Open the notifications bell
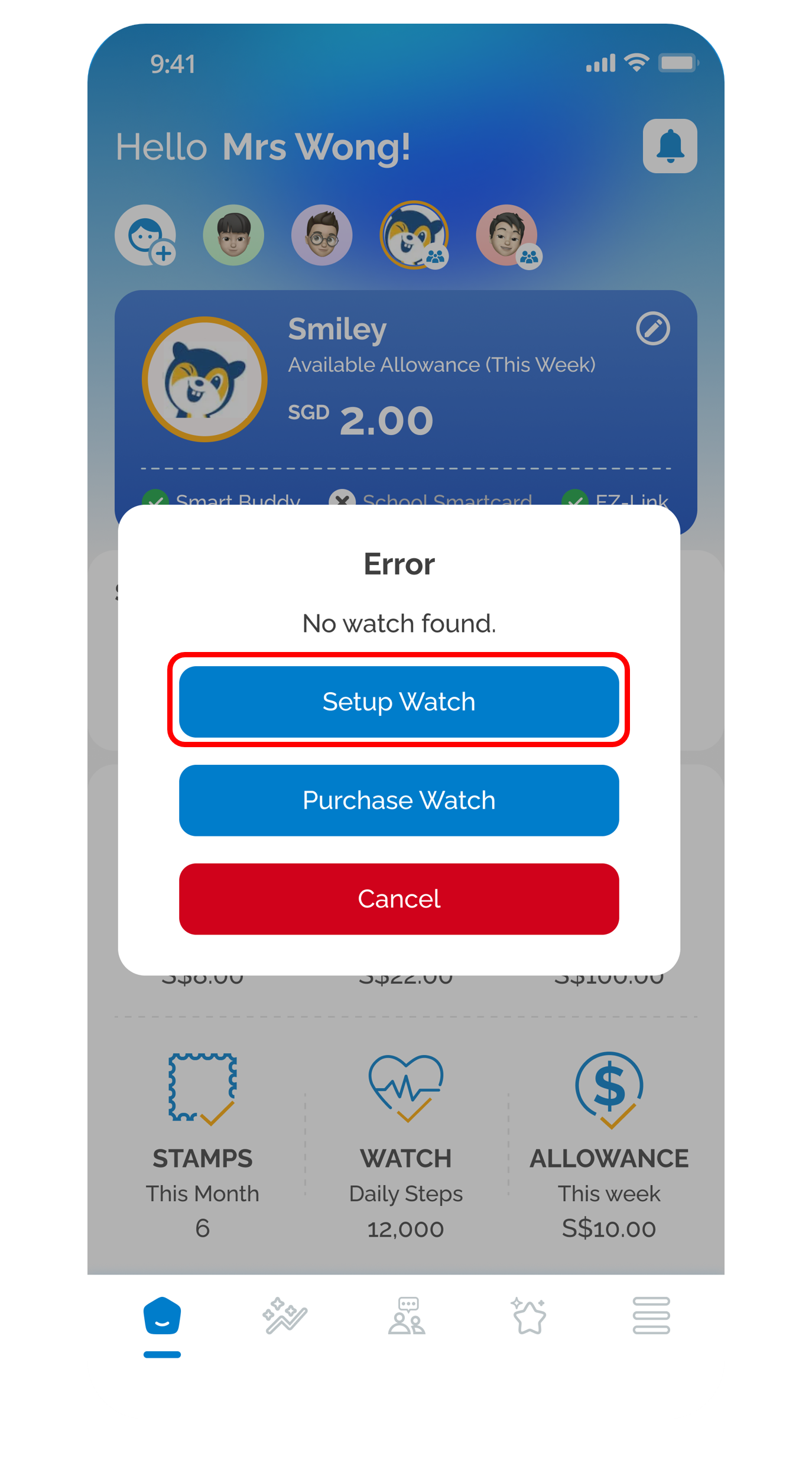Screen dimensions: 812x1463 (670, 146)
